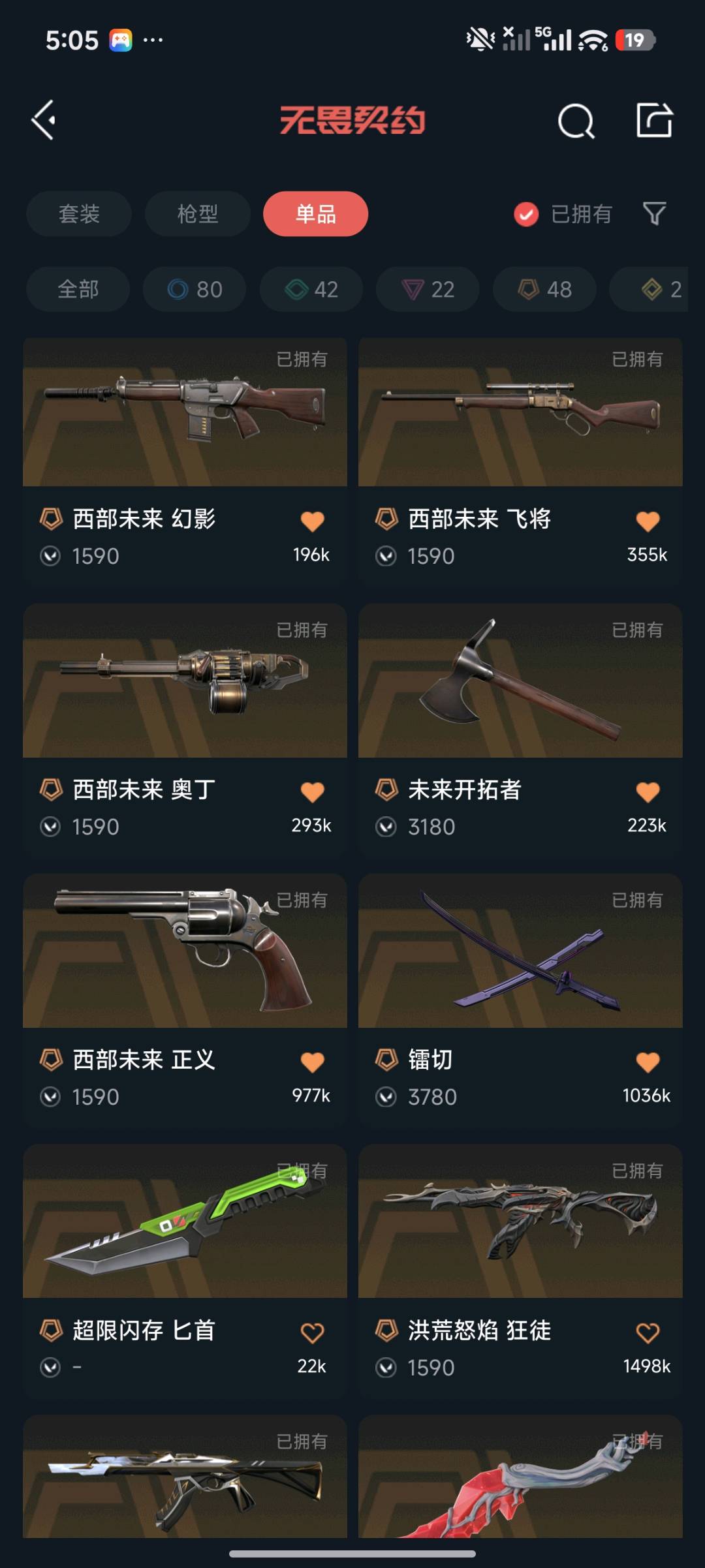Image resolution: width=705 pixels, height=1568 pixels.
Task: Select the 全部 filter chip
Action: 78,288
